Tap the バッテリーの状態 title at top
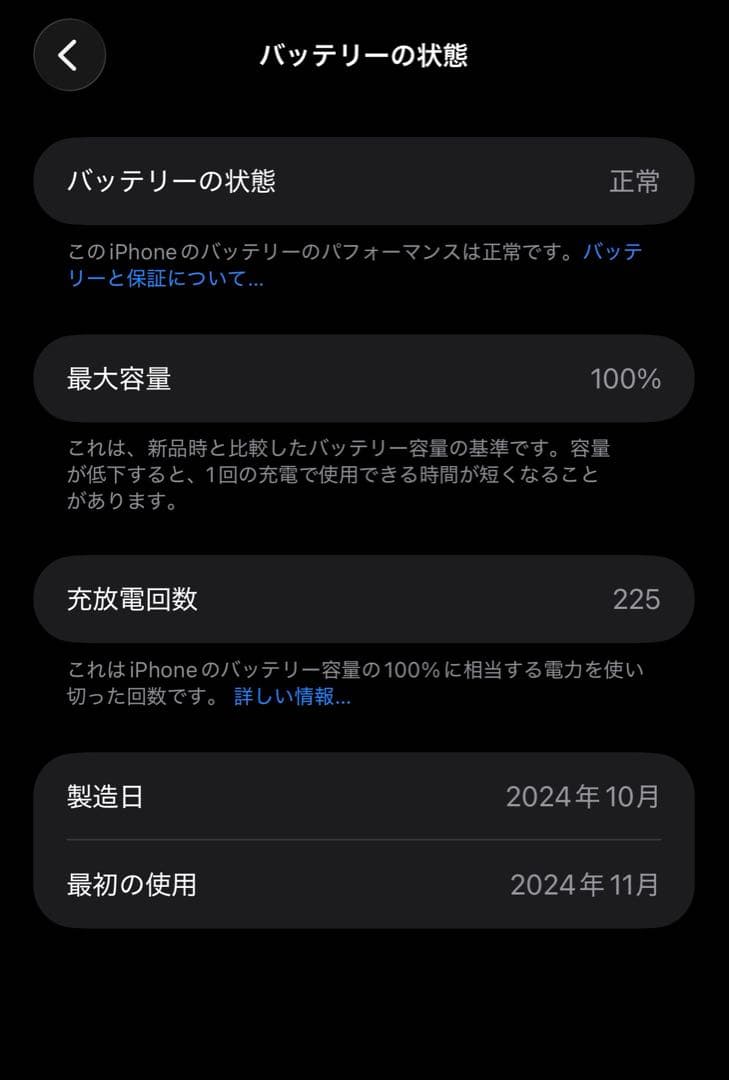 [364, 57]
